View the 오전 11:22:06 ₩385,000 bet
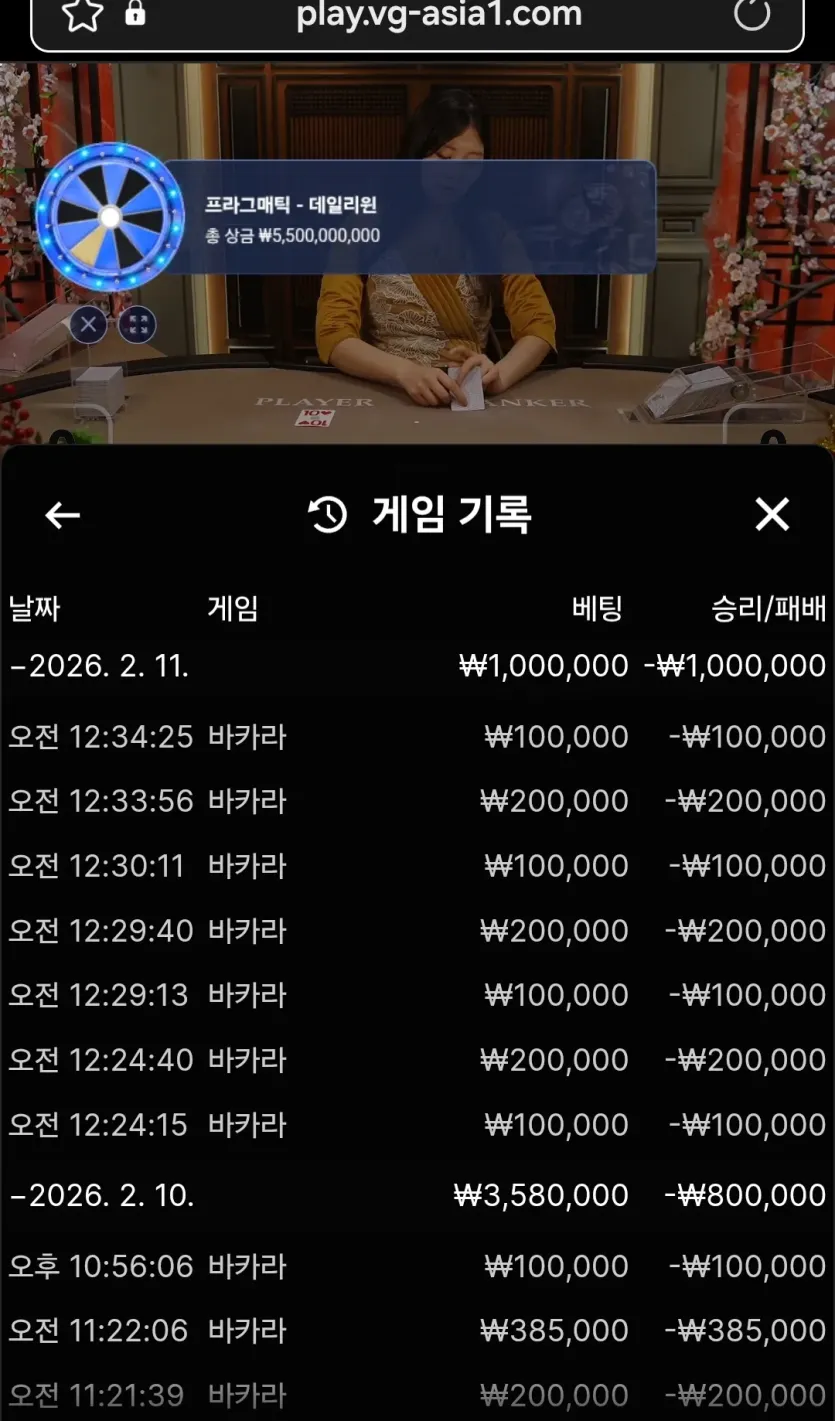This screenshot has width=835, height=1421. pyautogui.click(x=417, y=1331)
